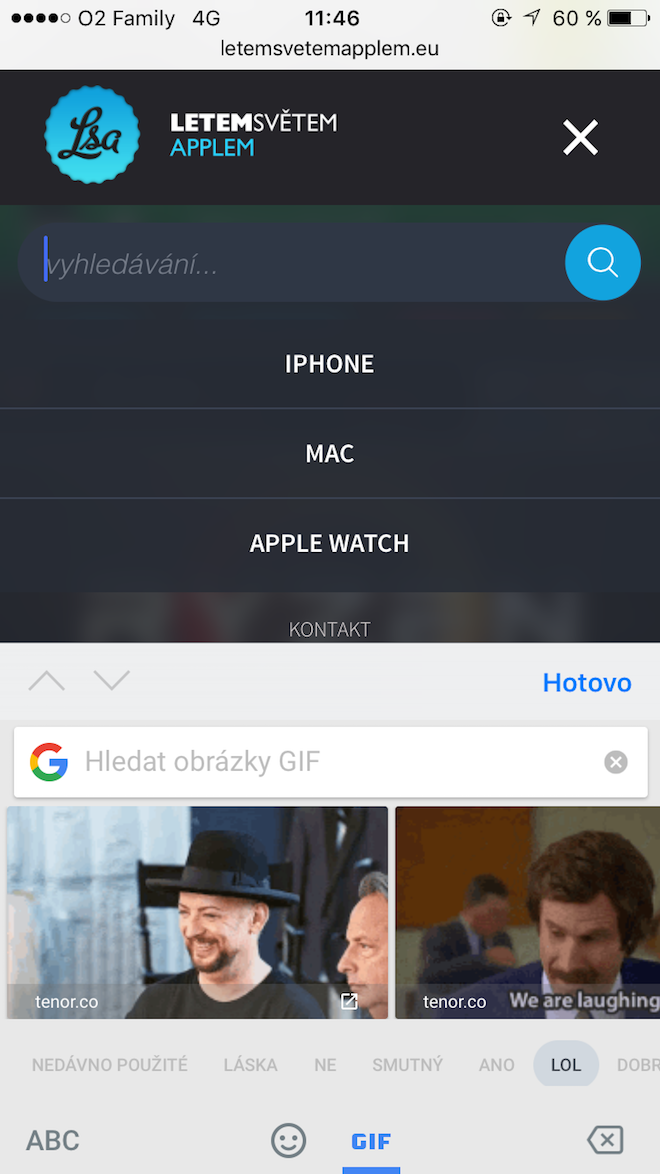Screen dimensions: 660x1174
Task: Switch to the LÁSKA GIF category
Action: click(250, 1065)
